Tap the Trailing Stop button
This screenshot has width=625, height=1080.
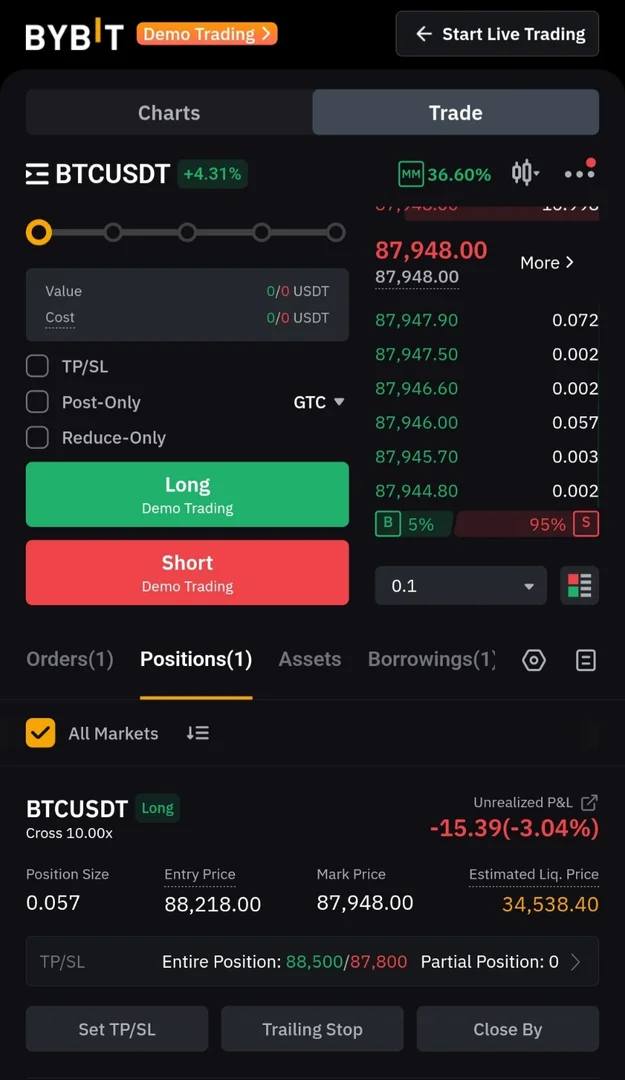[312, 1029]
